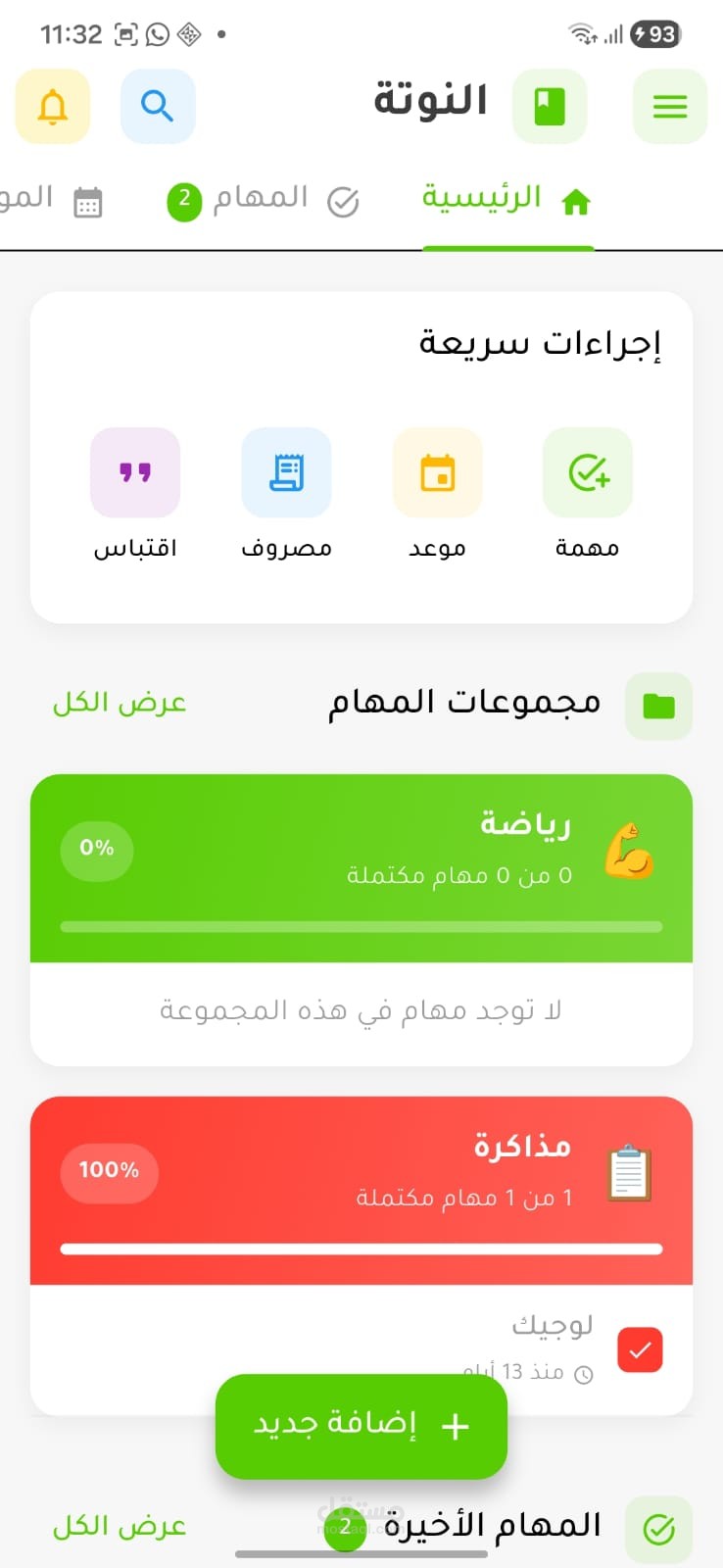723x1568 pixels.
Task: Click عرض الكل beside المهام الأخيرة
Action: [118, 1527]
